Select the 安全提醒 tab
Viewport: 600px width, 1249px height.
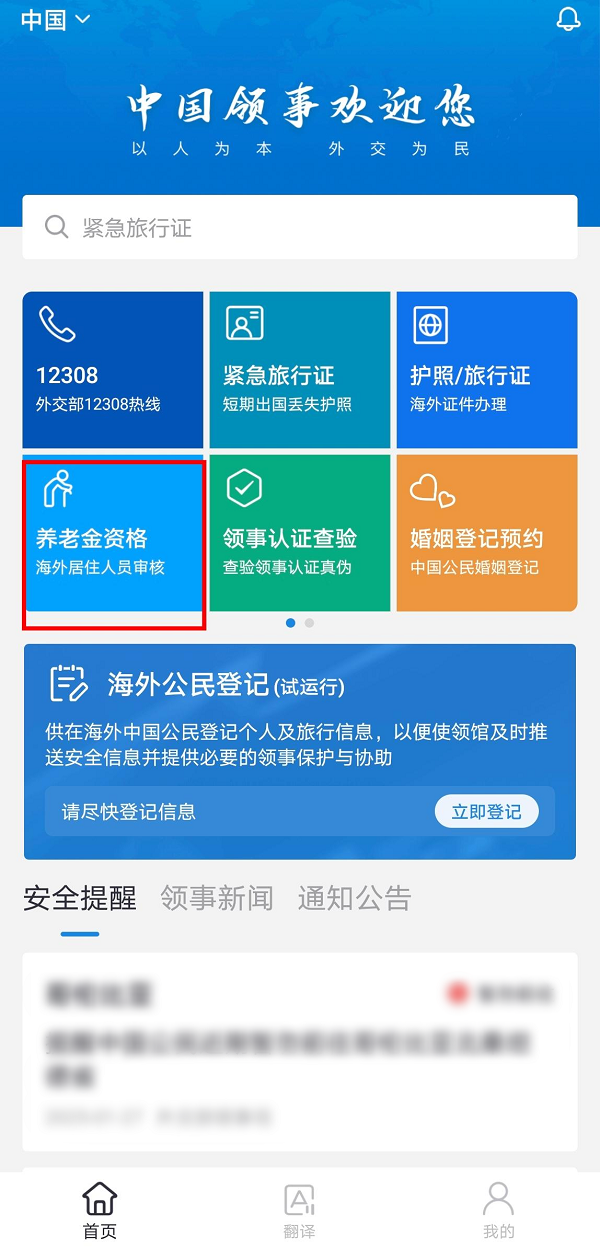[x=80, y=898]
